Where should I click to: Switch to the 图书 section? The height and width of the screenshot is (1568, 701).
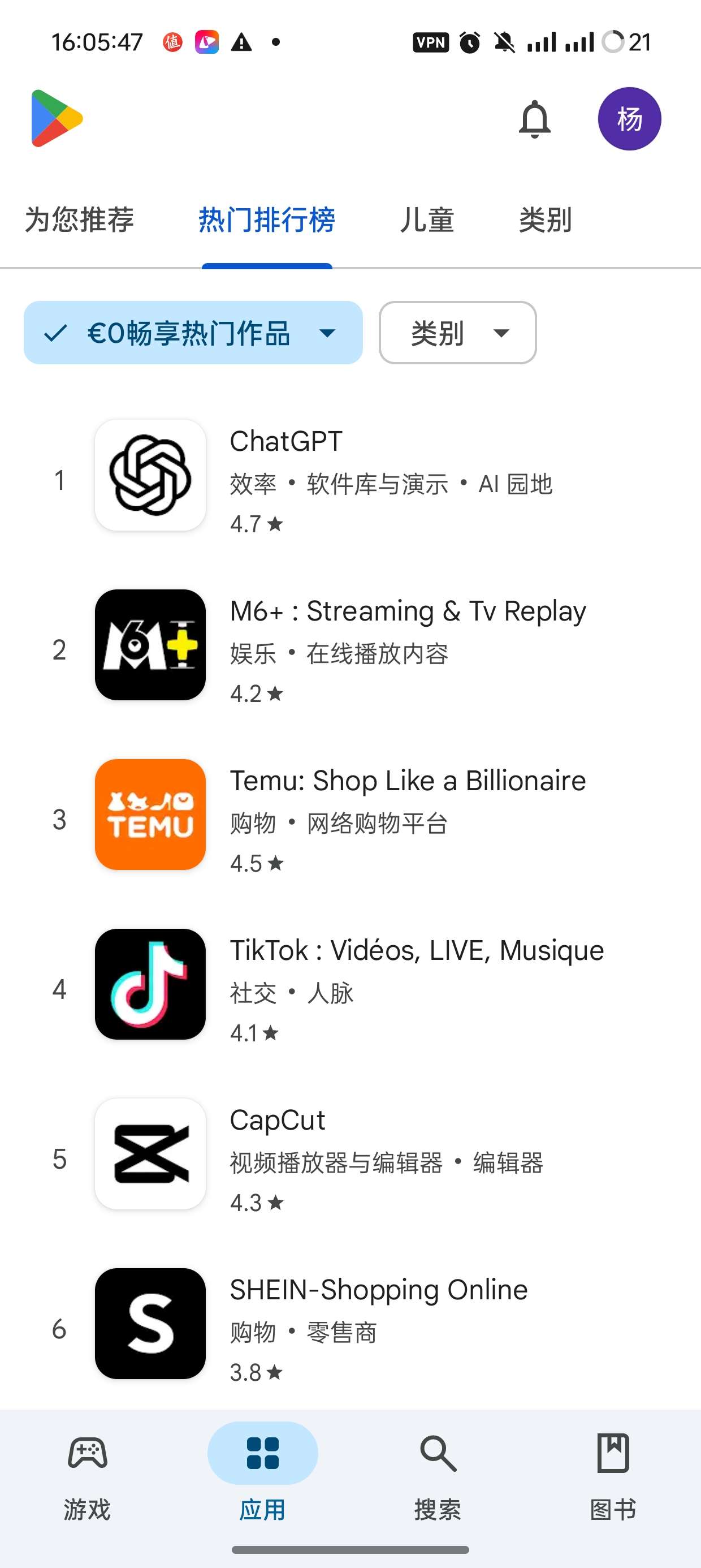(613, 1473)
